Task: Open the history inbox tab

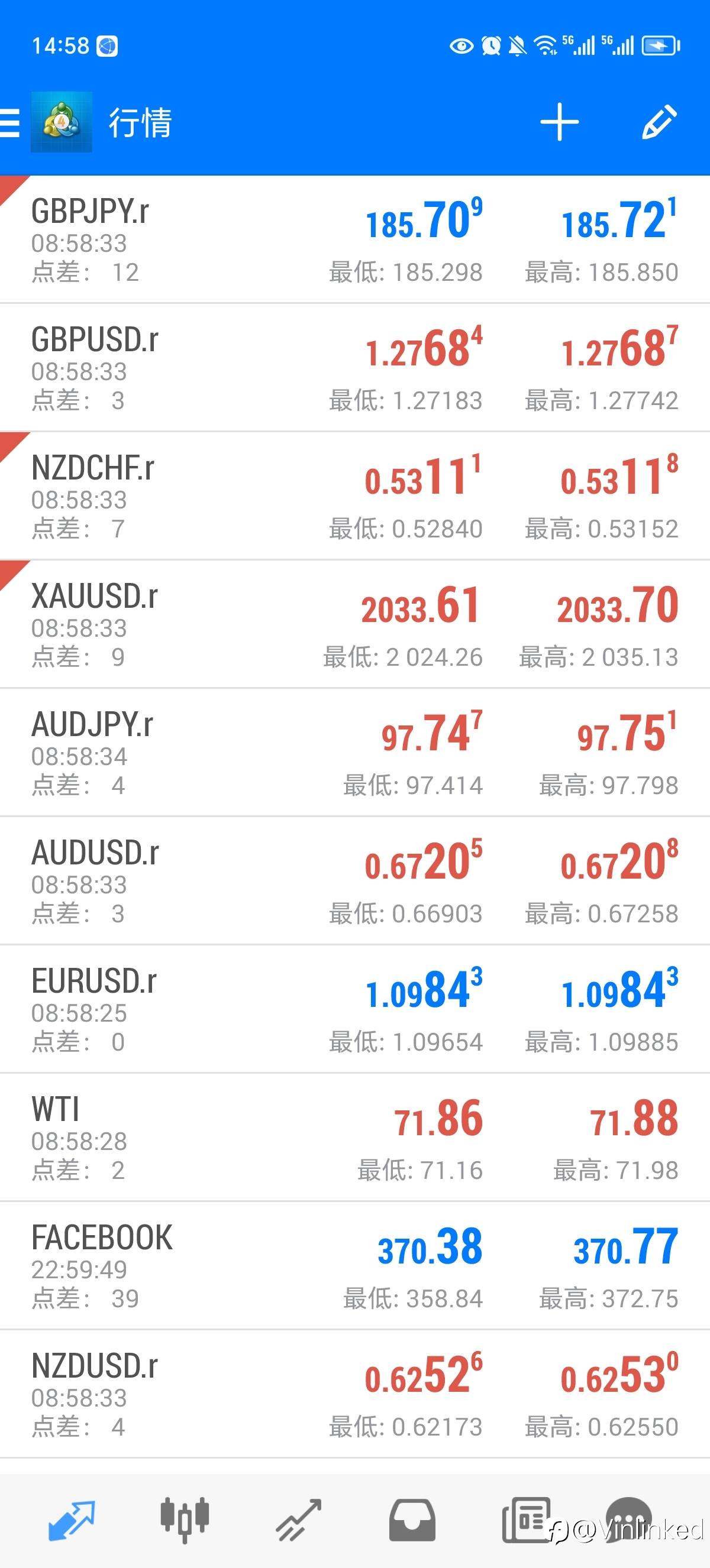Action: click(412, 1520)
